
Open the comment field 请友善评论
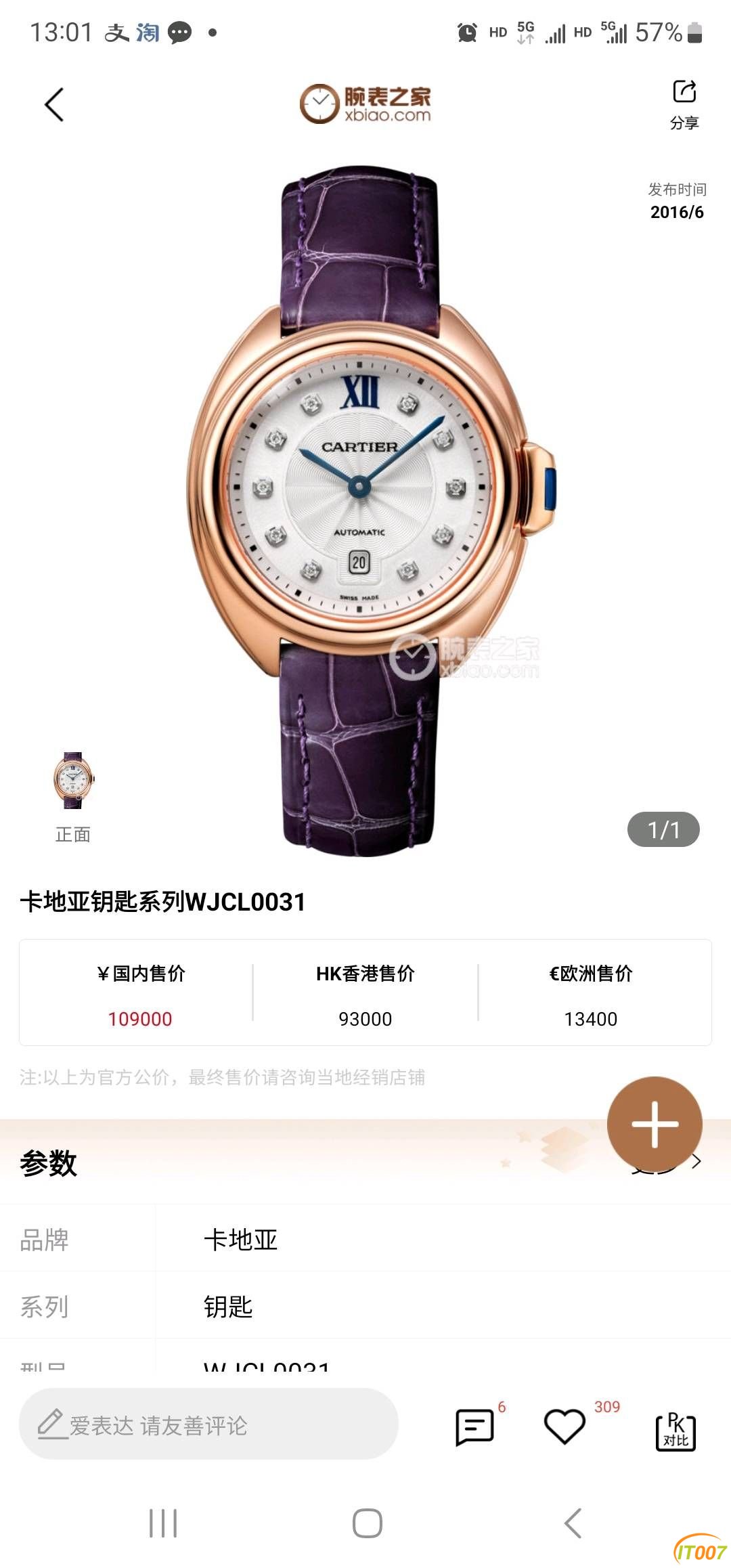(208, 1425)
